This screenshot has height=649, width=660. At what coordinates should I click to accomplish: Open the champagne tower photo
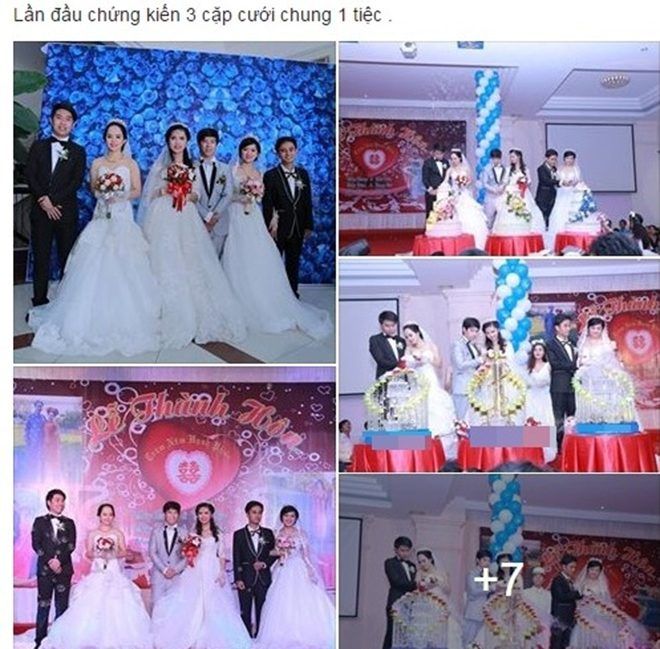pyautogui.click(x=499, y=365)
